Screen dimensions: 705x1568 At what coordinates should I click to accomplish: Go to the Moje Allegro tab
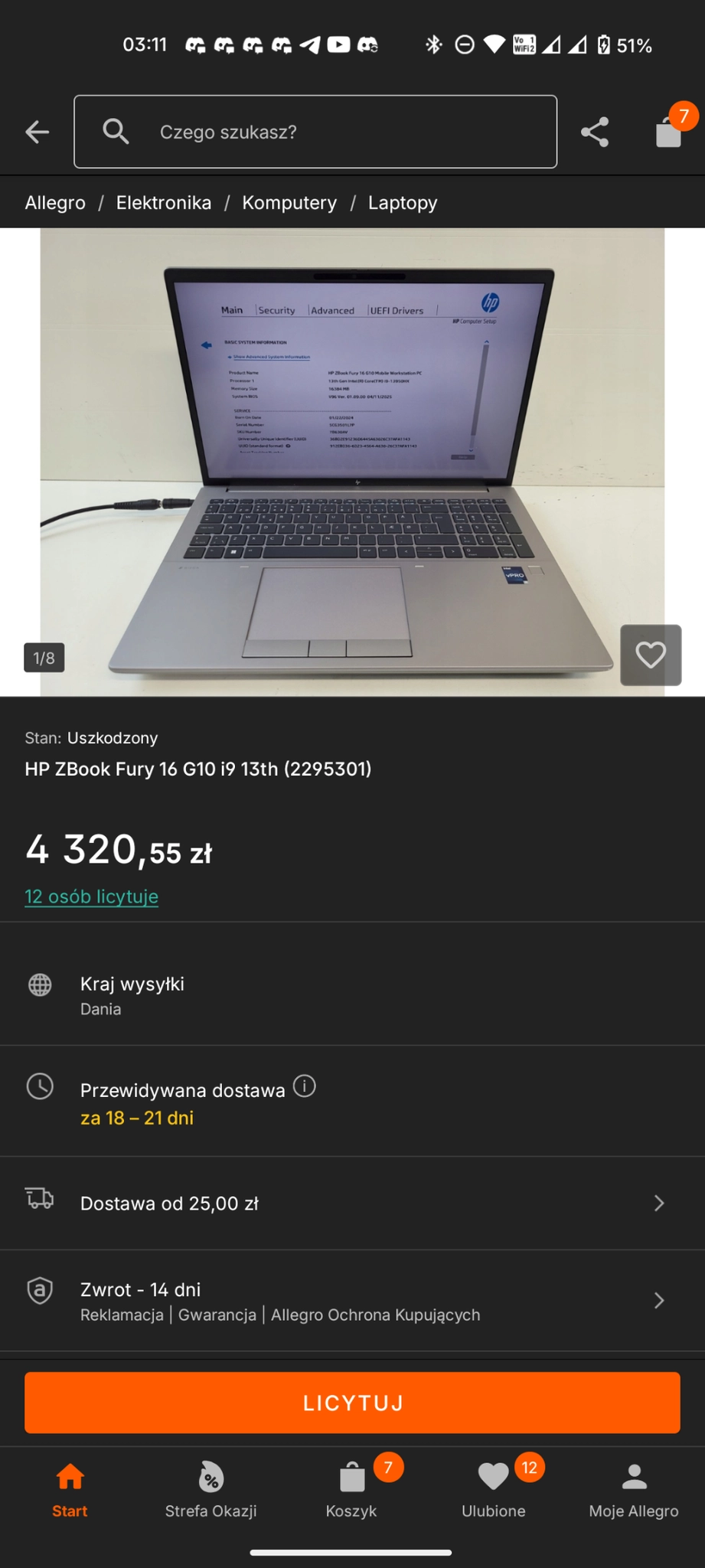tap(633, 1490)
